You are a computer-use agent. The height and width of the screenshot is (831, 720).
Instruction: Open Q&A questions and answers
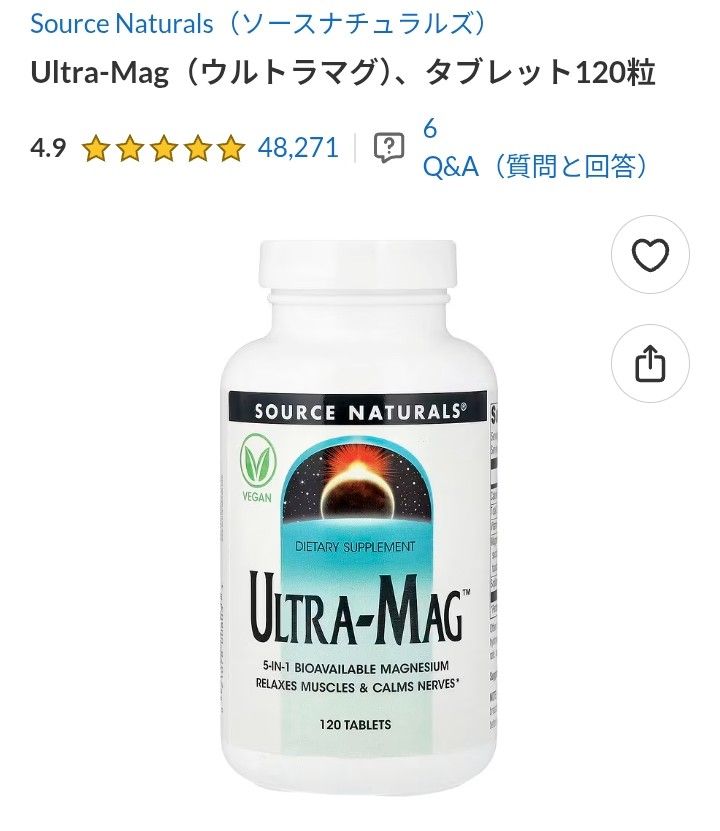(535, 165)
